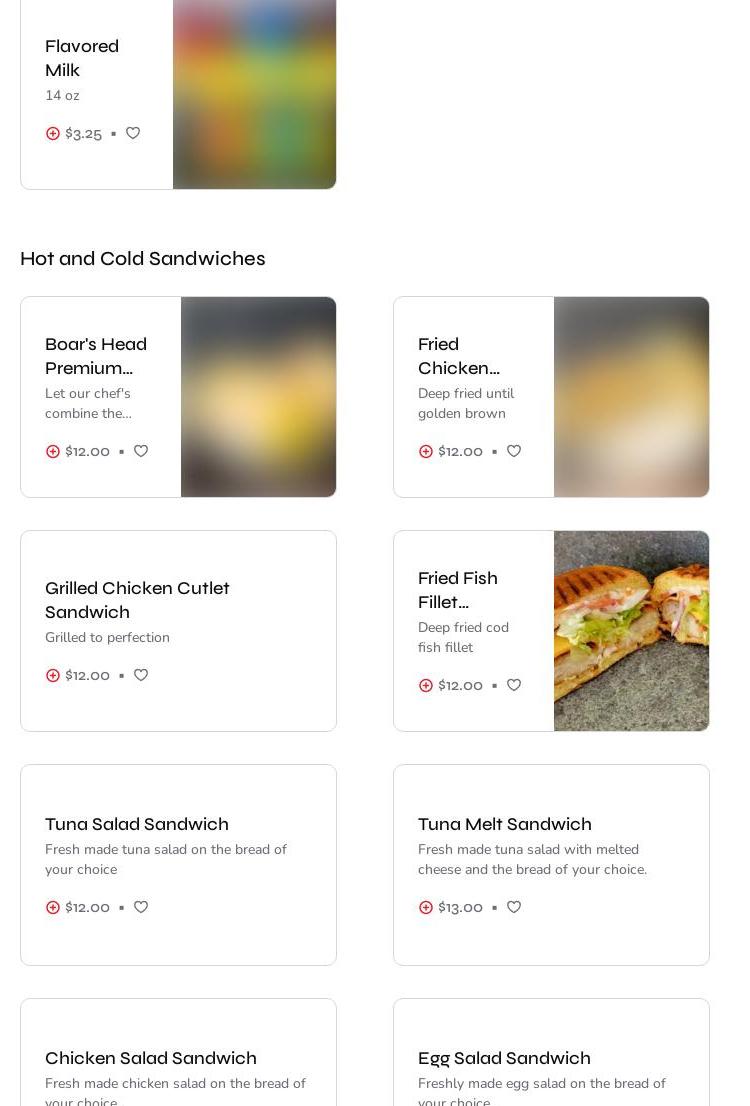Add Tuna Melt Sandwich to cart
The height and width of the screenshot is (1106, 750).
tap(426, 908)
